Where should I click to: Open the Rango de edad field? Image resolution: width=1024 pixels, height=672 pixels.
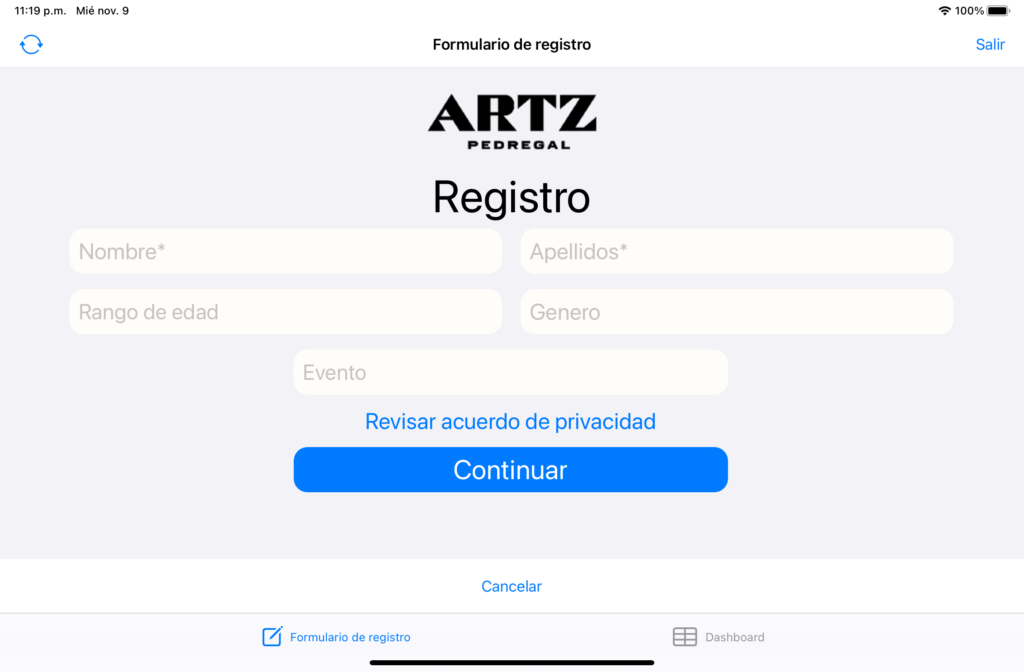pyautogui.click(x=285, y=312)
